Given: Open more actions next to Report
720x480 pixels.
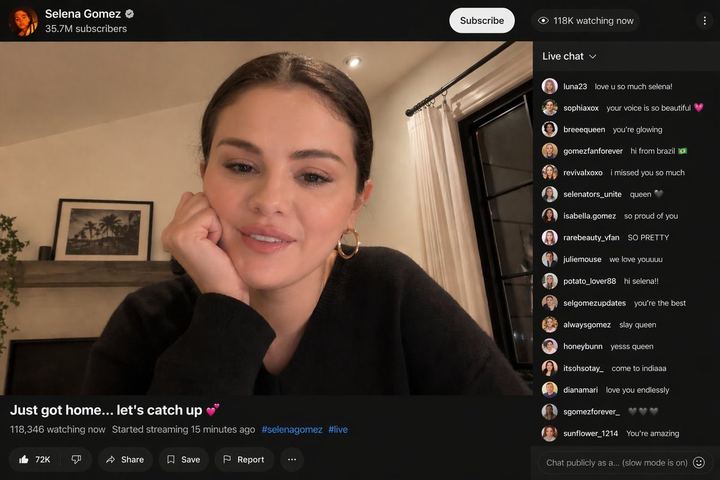Looking at the screenshot, I should 292,459.
